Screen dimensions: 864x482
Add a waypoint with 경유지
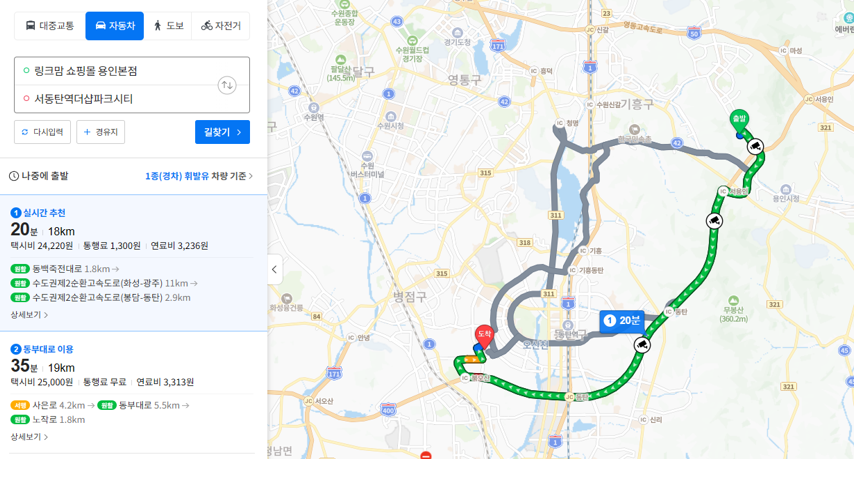[x=100, y=132]
